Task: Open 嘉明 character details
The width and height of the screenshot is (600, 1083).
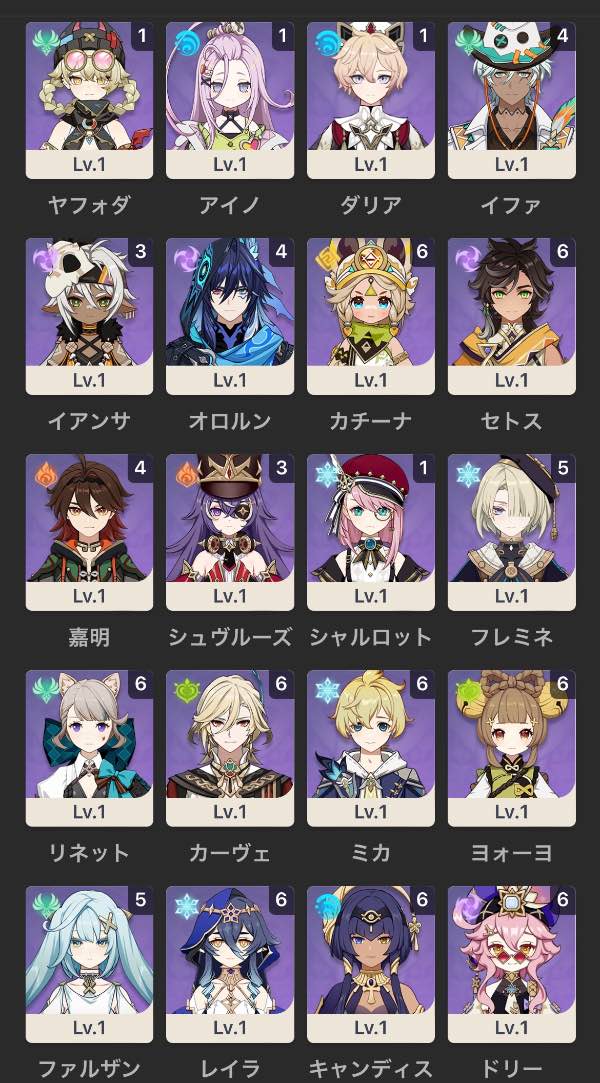Action: [x=89, y=532]
